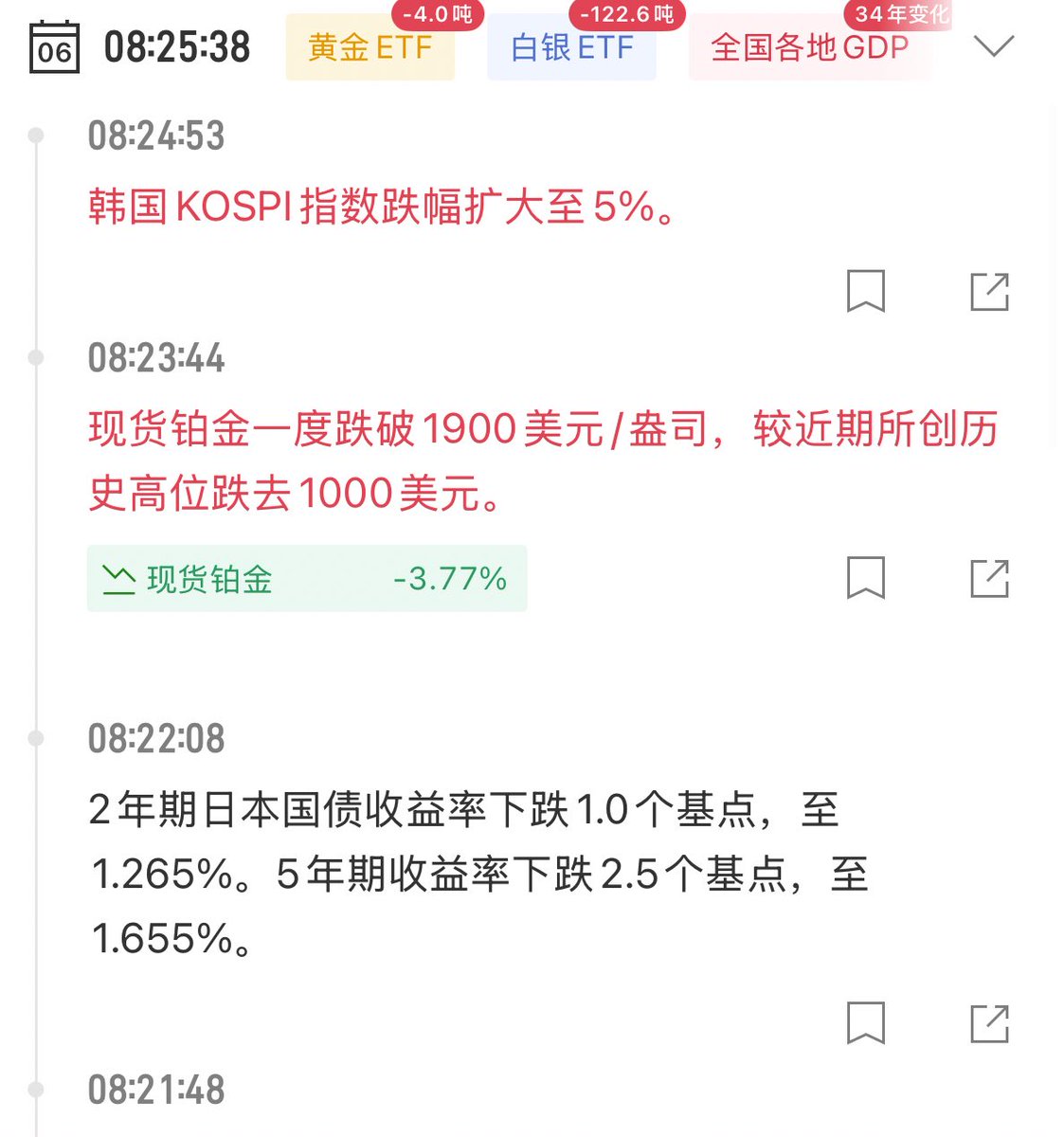Bookmark the 日本国债收益率 news item
The height and width of the screenshot is (1137, 1064).
pyautogui.click(x=865, y=1023)
